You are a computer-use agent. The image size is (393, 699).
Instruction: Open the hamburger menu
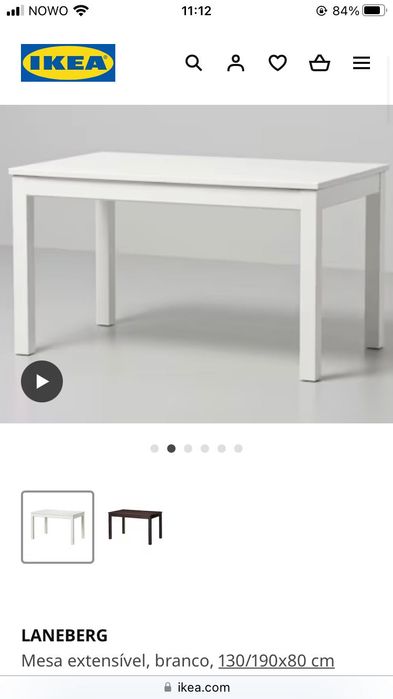pos(361,63)
